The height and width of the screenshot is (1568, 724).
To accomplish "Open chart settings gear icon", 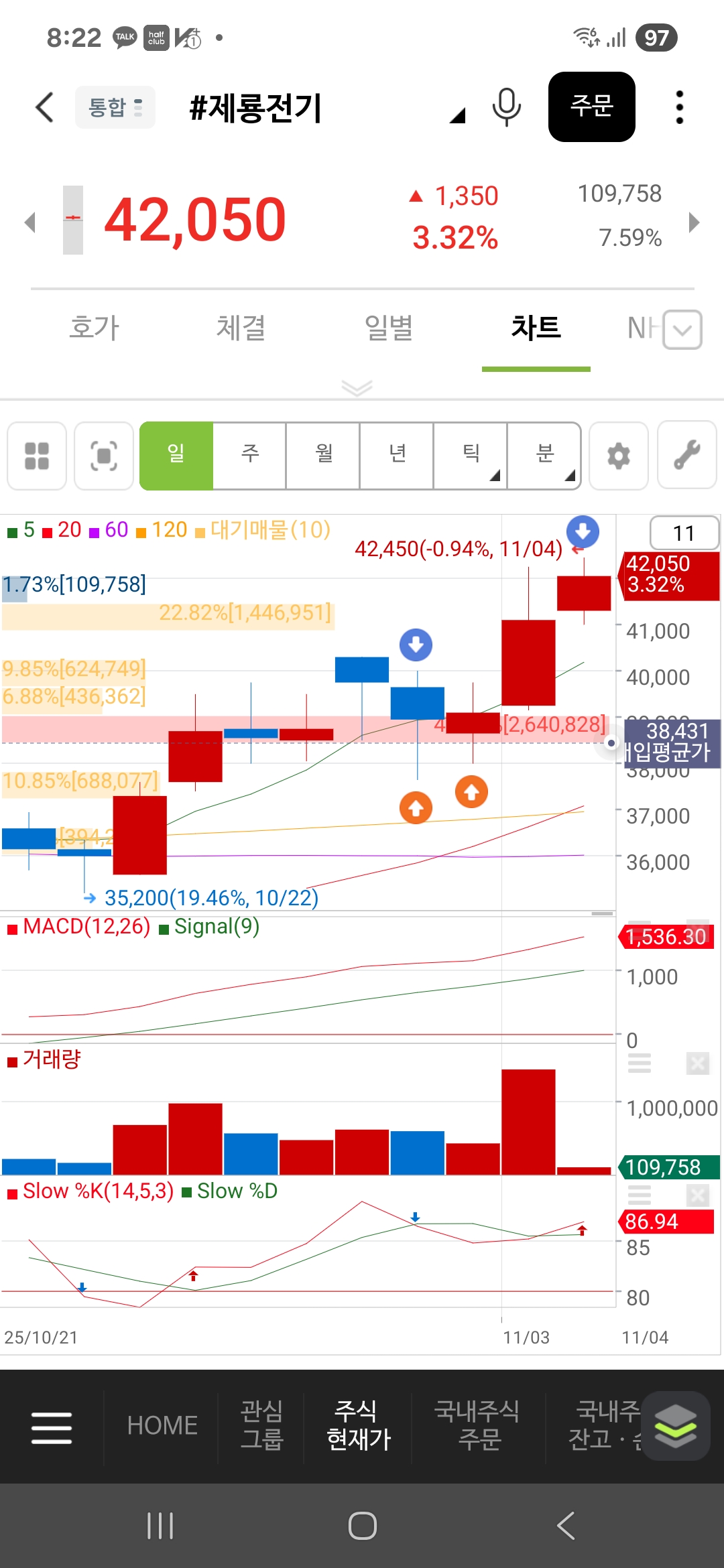I will 618,456.
